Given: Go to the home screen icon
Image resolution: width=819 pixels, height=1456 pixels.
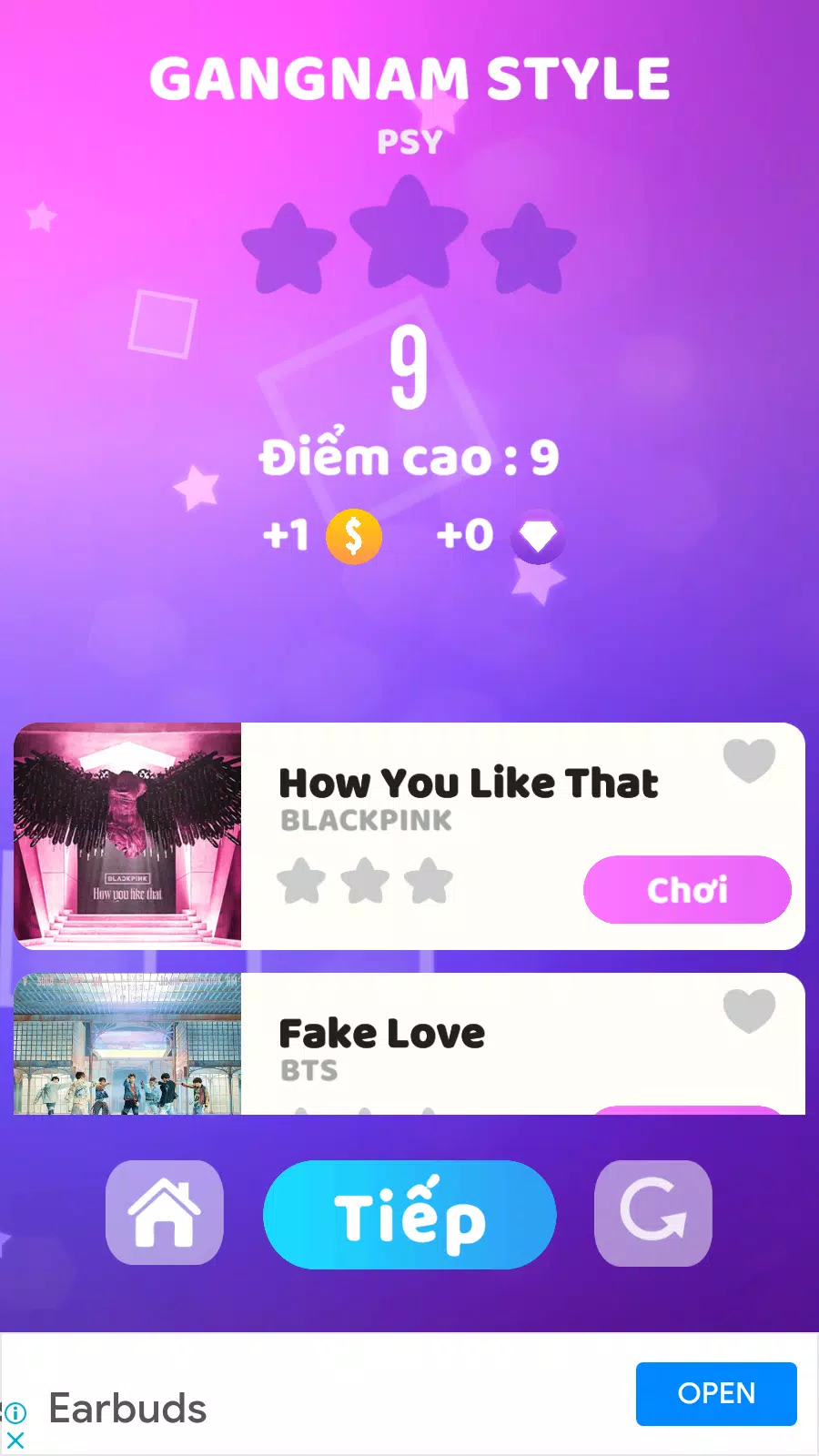Looking at the screenshot, I should click(164, 1212).
